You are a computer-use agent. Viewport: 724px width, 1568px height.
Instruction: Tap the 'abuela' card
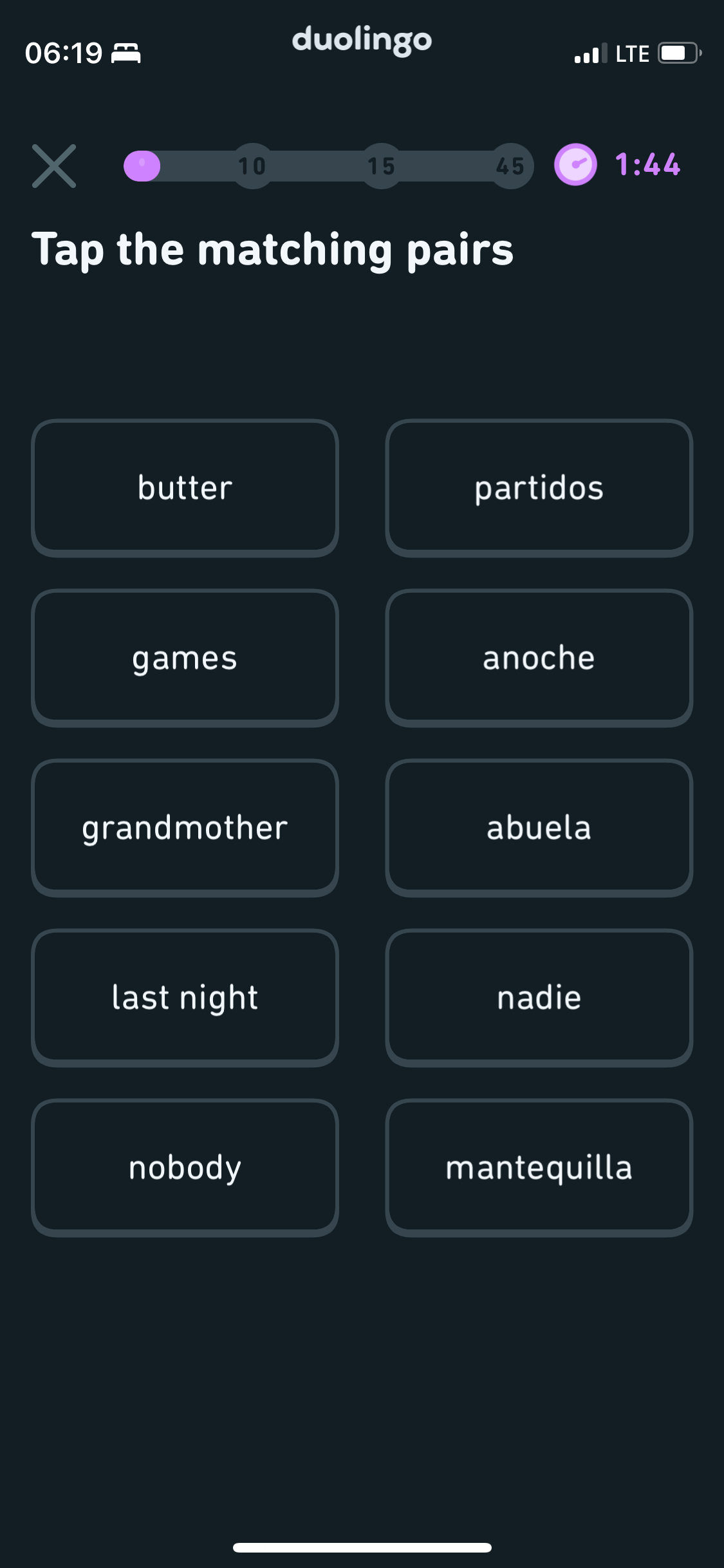539,828
